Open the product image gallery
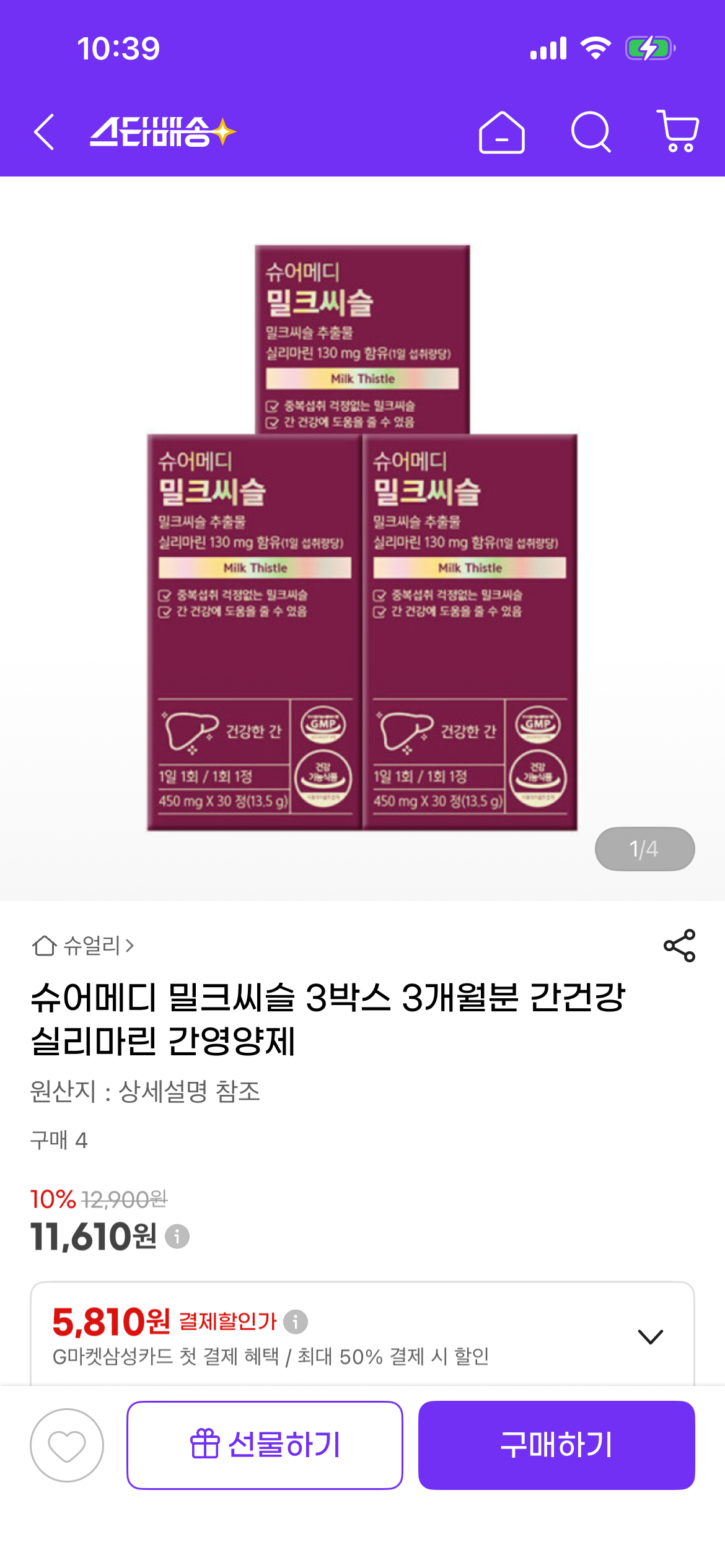725x1568 pixels. coord(362,538)
